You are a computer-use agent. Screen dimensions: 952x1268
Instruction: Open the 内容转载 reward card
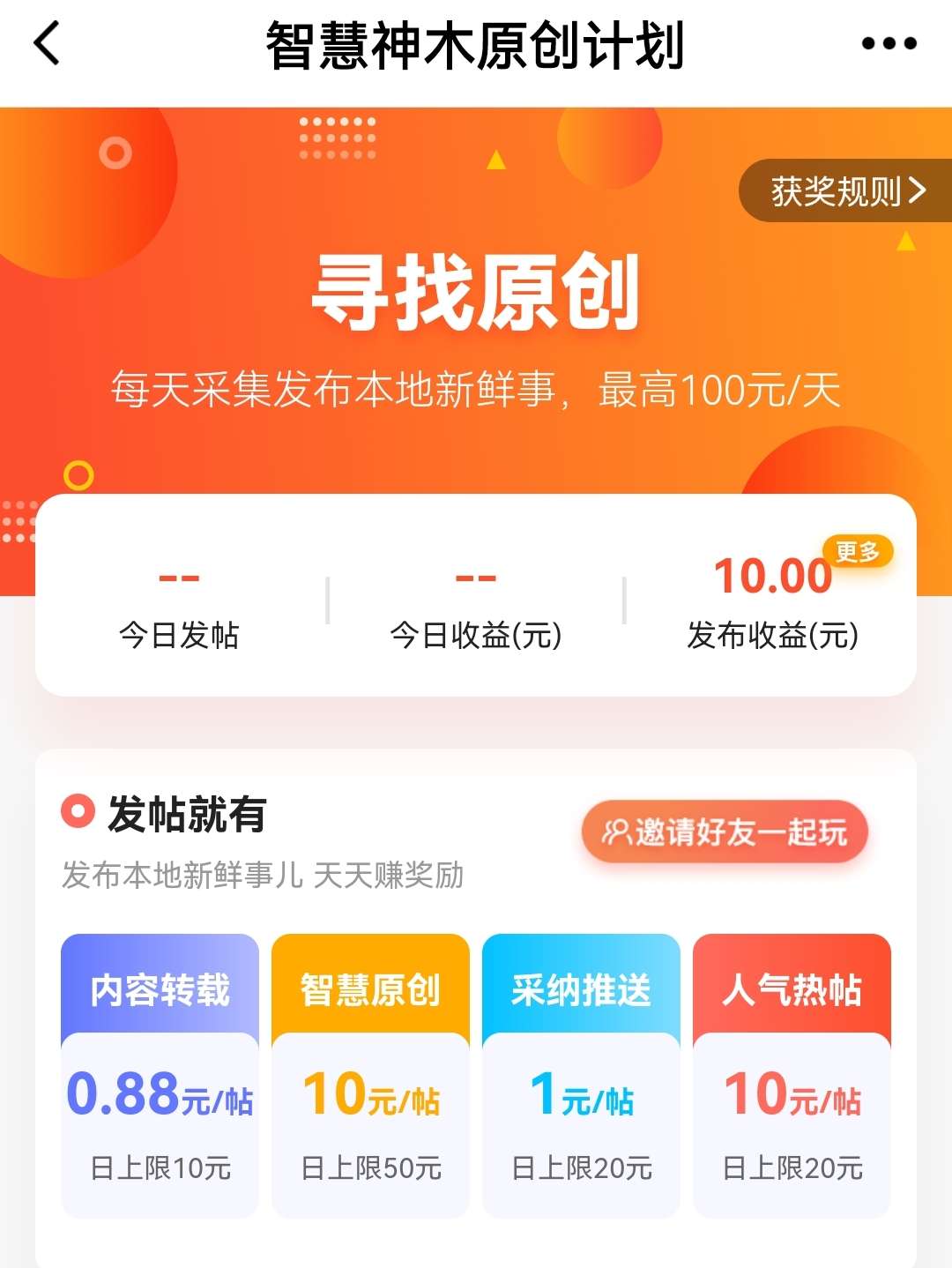160,1076
